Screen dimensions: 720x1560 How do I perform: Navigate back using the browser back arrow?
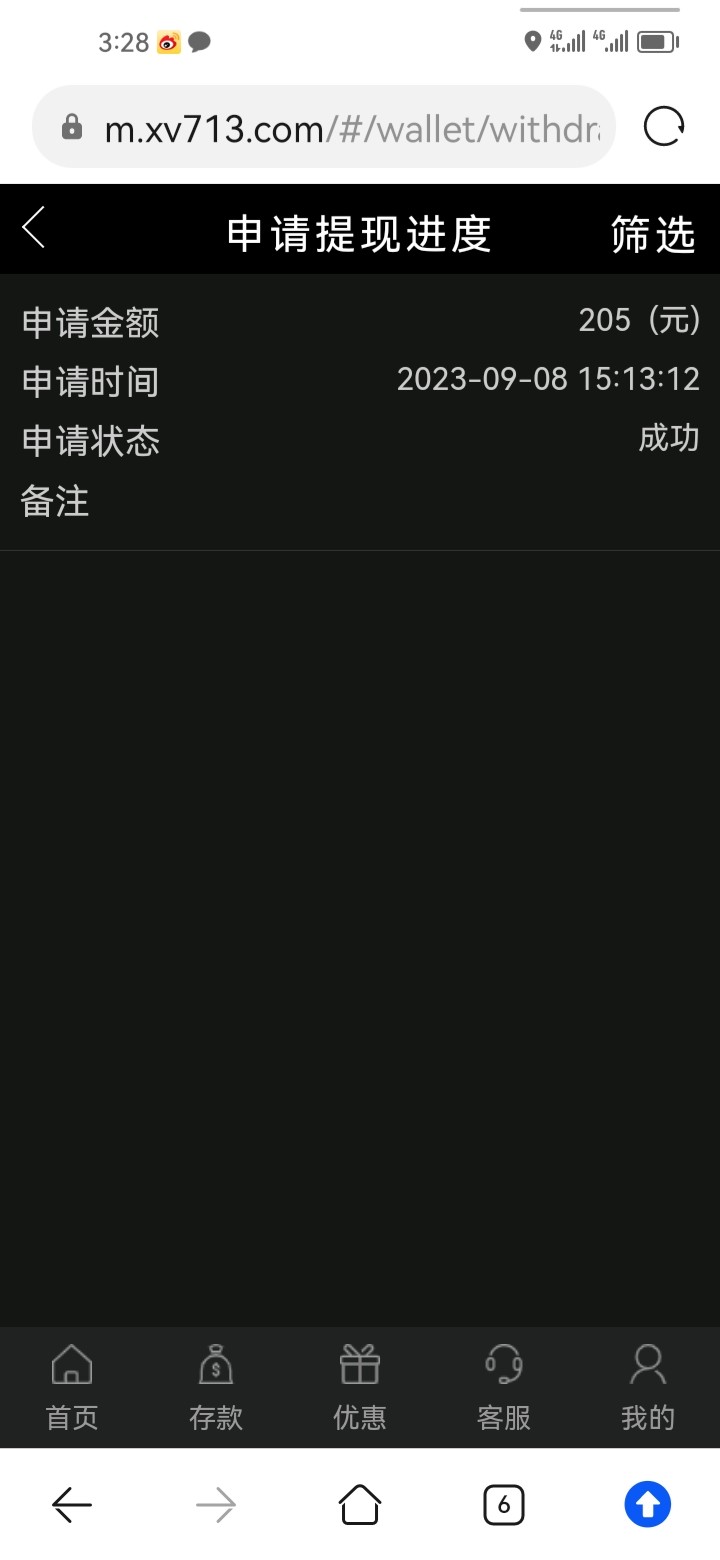tap(72, 1504)
